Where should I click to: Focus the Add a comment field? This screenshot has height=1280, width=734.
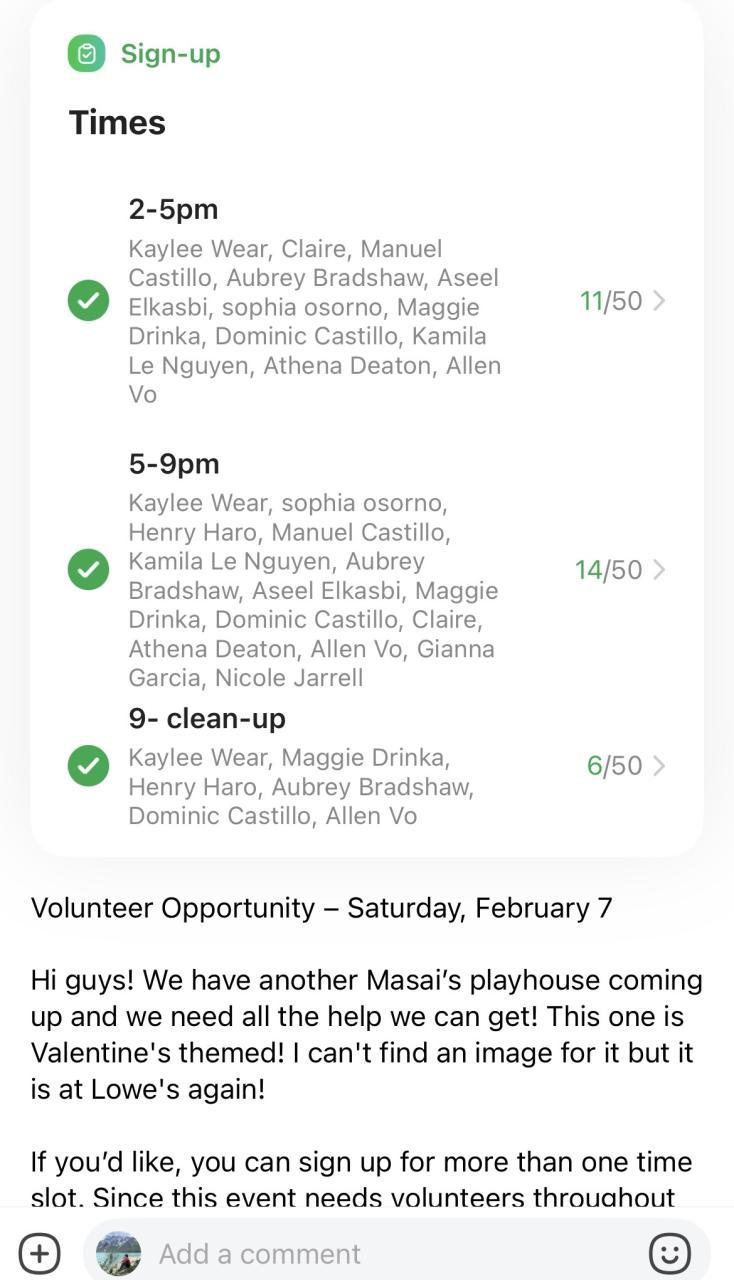[380, 1253]
